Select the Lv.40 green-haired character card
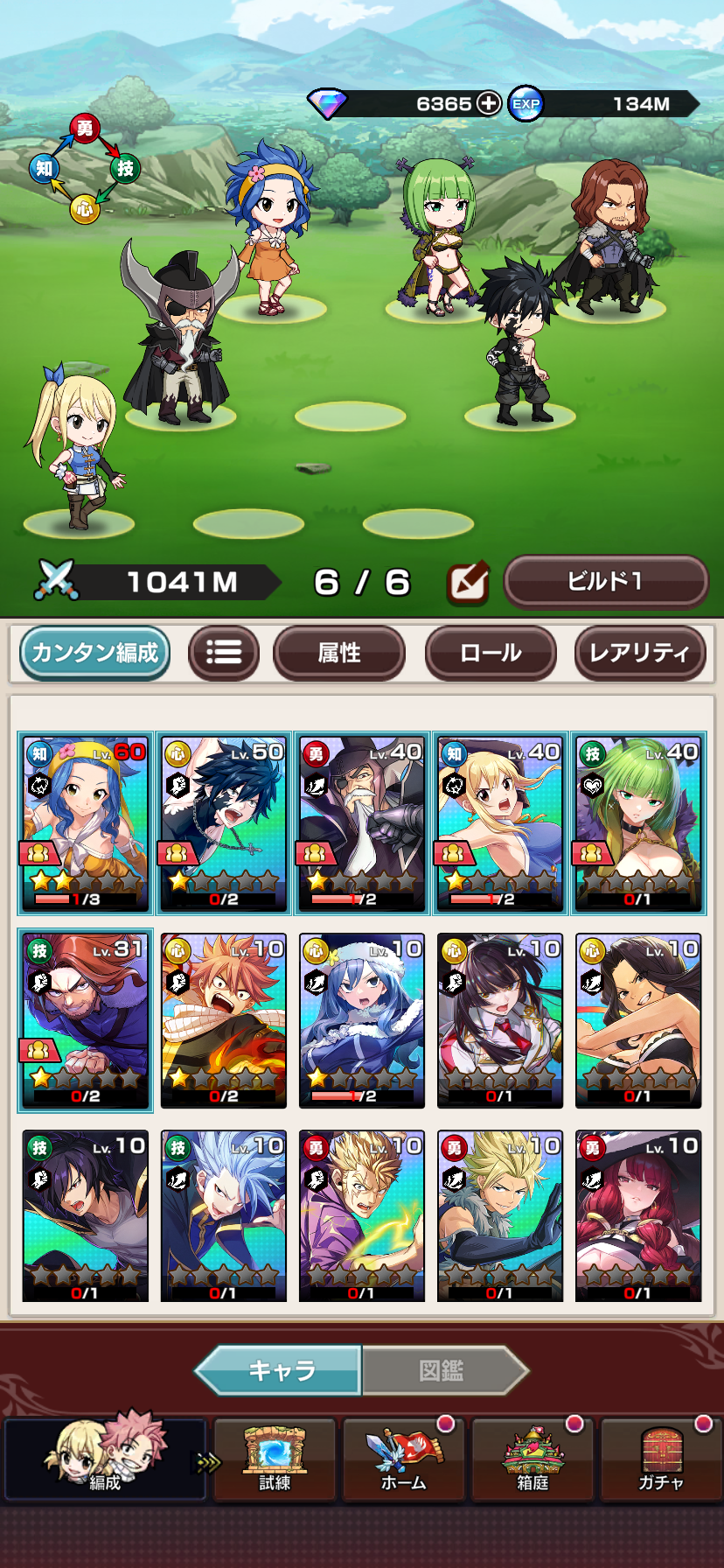 (x=638, y=822)
